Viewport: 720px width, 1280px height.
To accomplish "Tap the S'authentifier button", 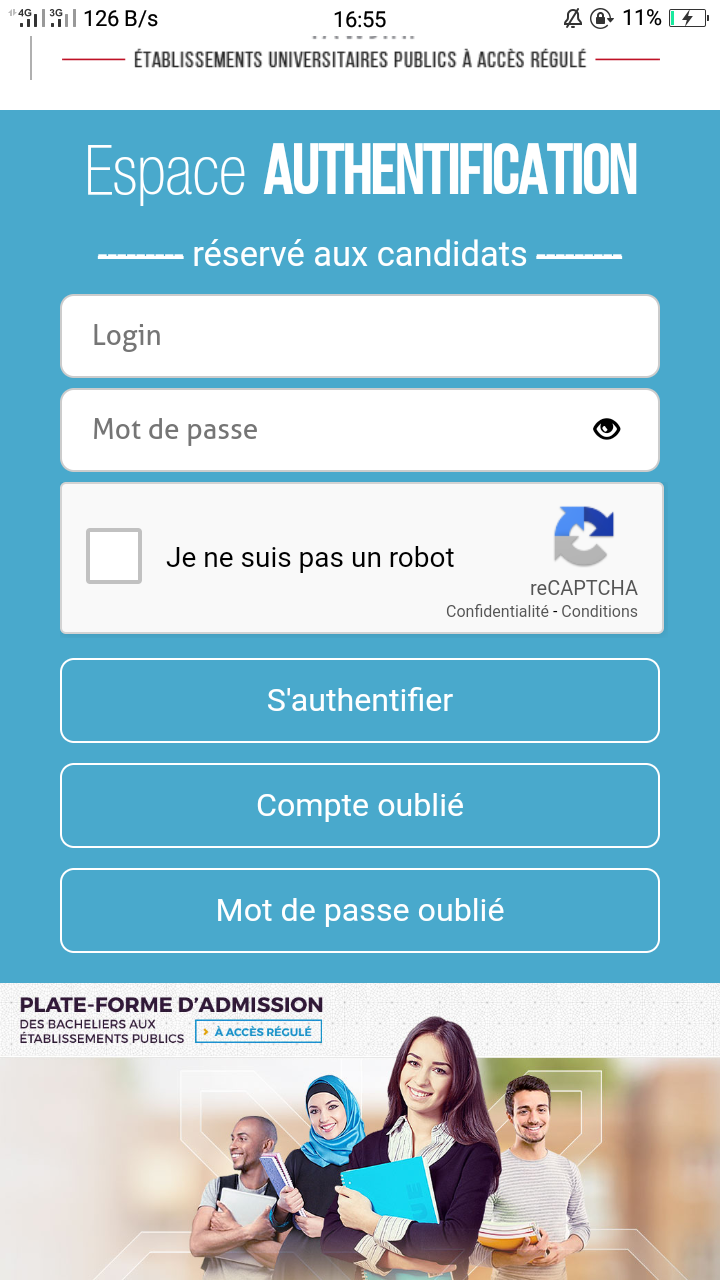I will pyautogui.click(x=360, y=700).
